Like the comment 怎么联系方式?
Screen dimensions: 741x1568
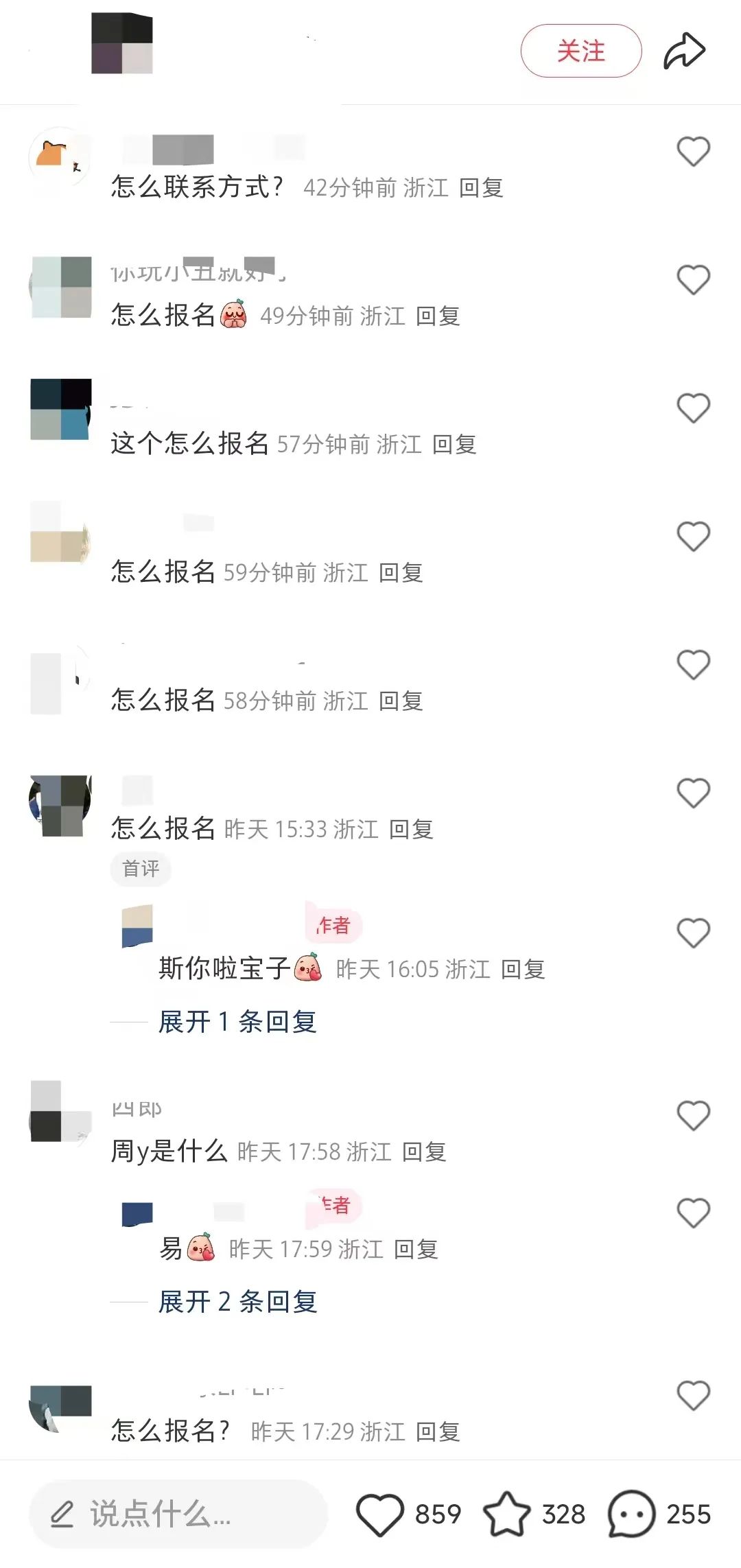pos(693,151)
